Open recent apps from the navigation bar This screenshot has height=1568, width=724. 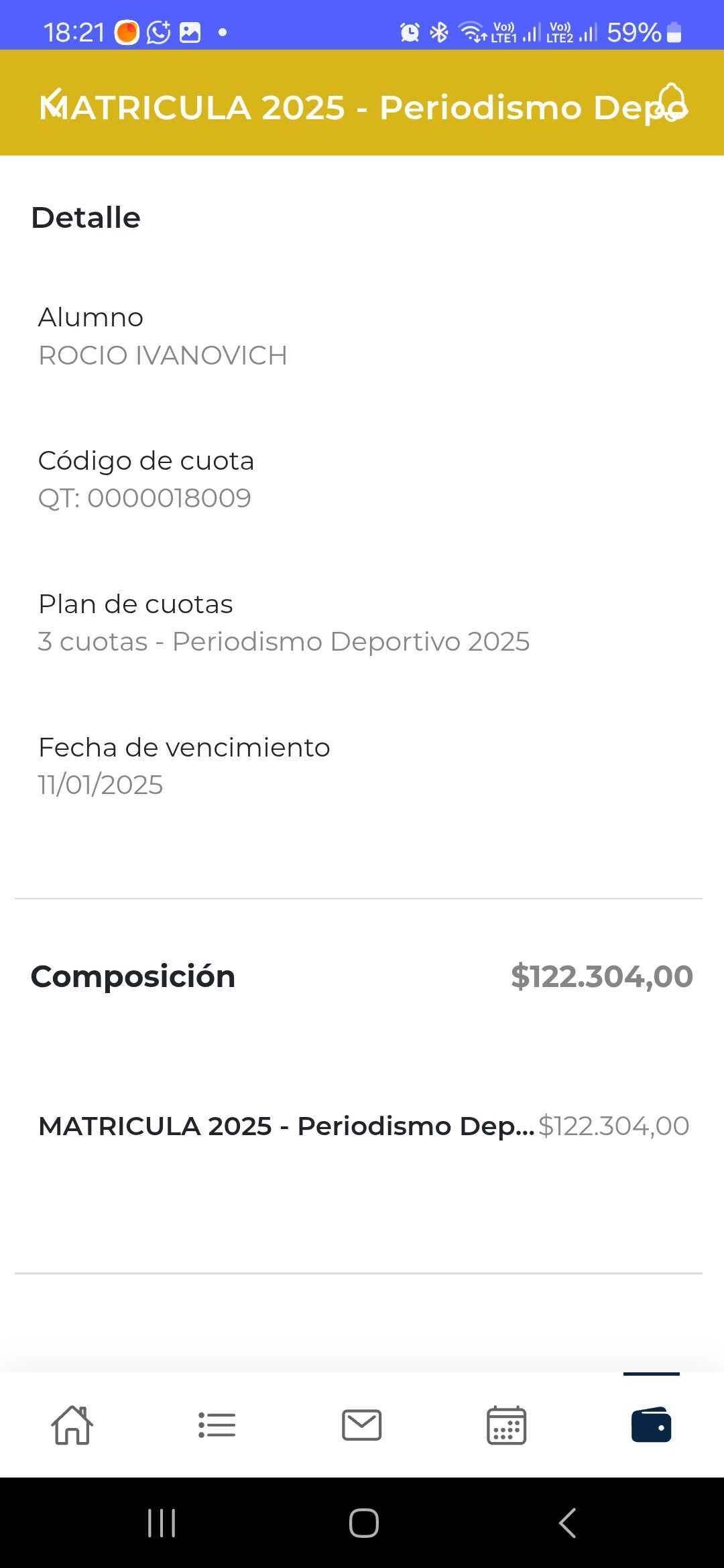(162, 1522)
